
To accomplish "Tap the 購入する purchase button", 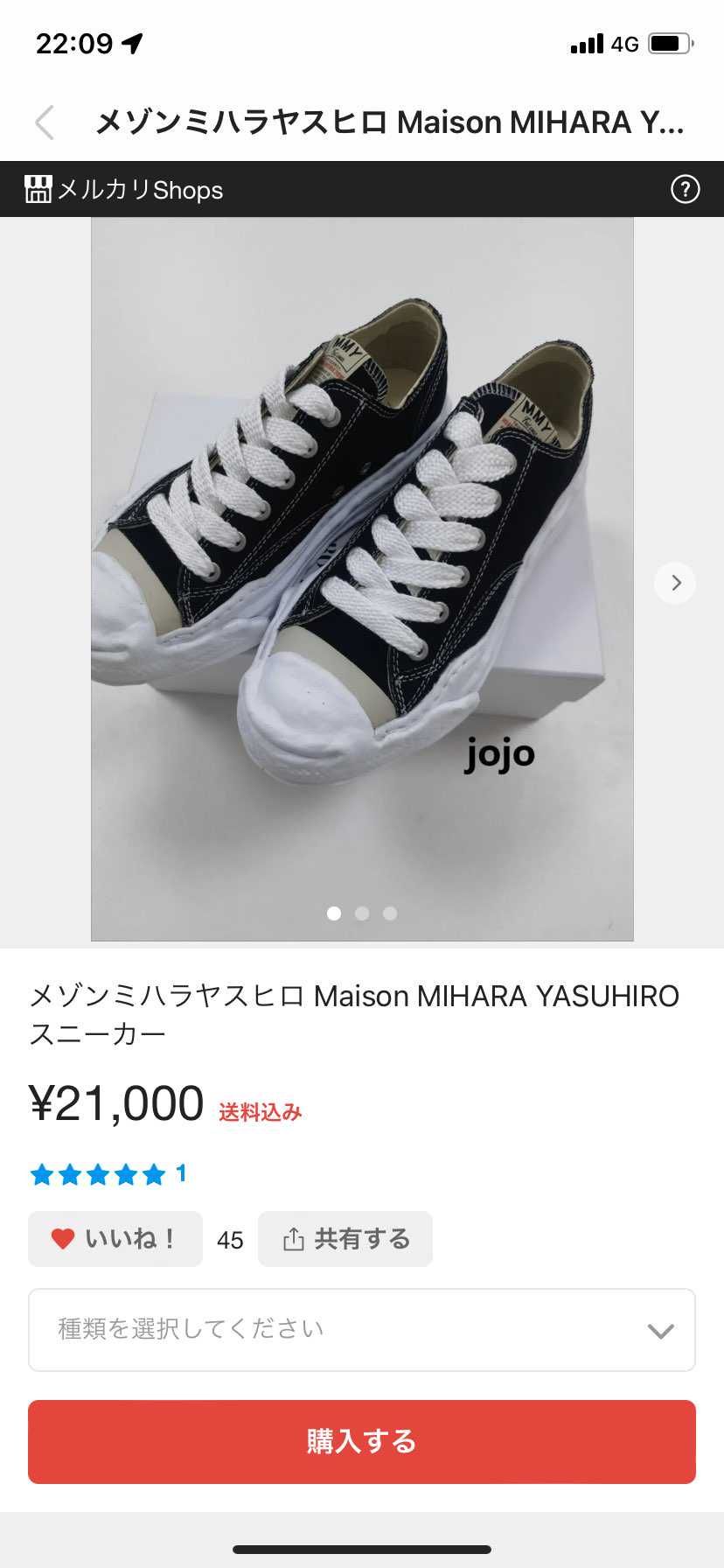I will coord(362,1442).
